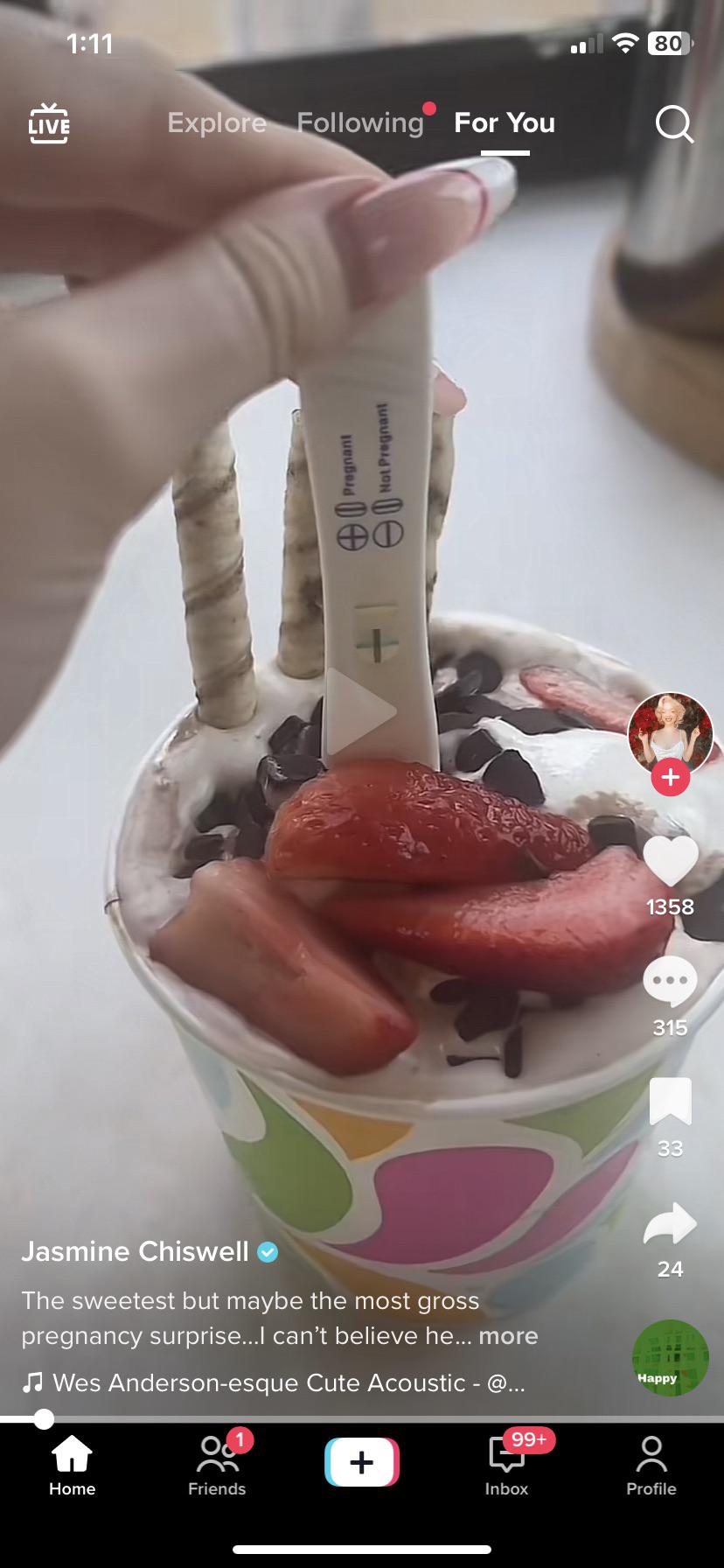The height and width of the screenshot is (1568, 724).
Task: Go to the Friends tab
Action: pyautogui.click(x=217, y=1465)
